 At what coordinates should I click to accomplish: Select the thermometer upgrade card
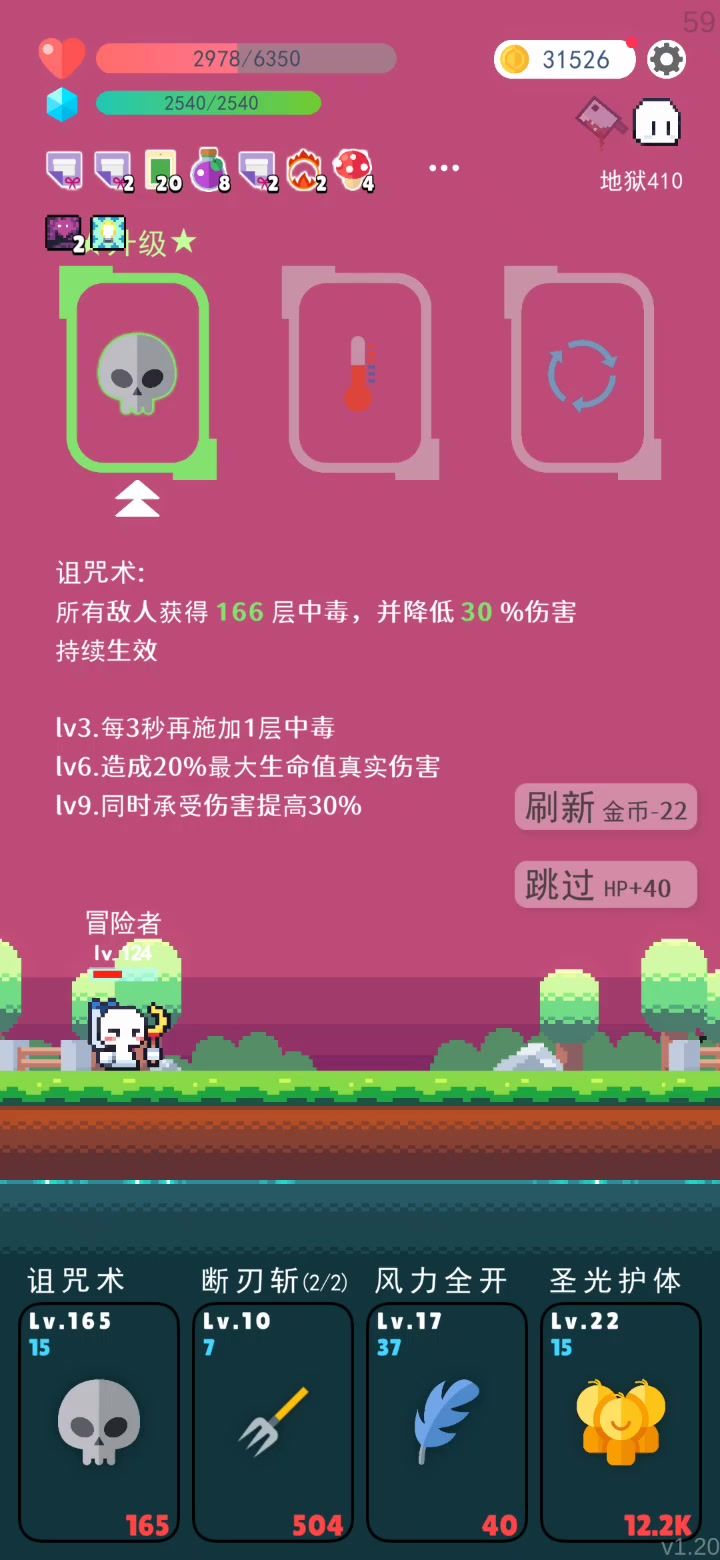click(x=360, y=372)
